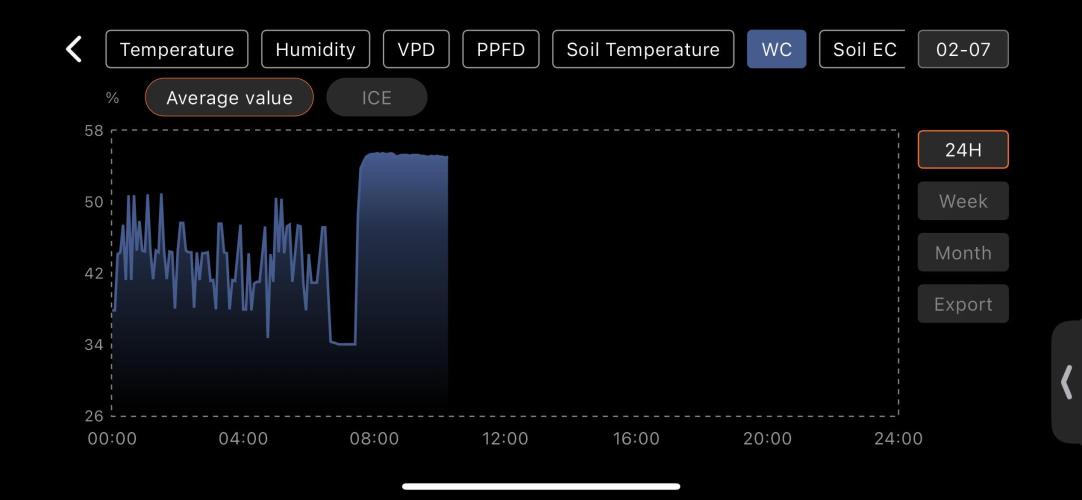Go back using the top-left arrow
This screenshot has height=500, width=1082.
pyautogui.click(x=74, y=49)
